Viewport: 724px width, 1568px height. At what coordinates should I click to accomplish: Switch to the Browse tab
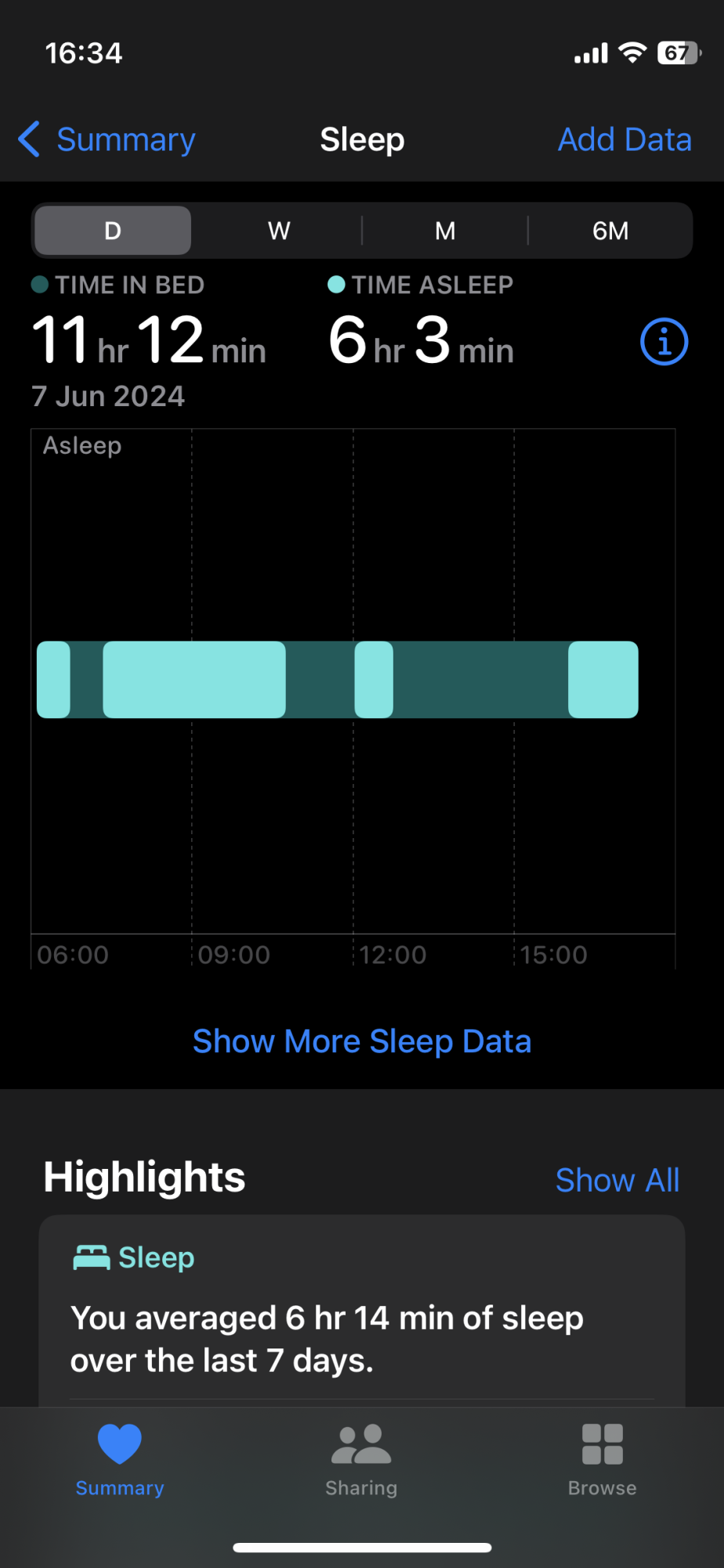(x=602, y=1460)
